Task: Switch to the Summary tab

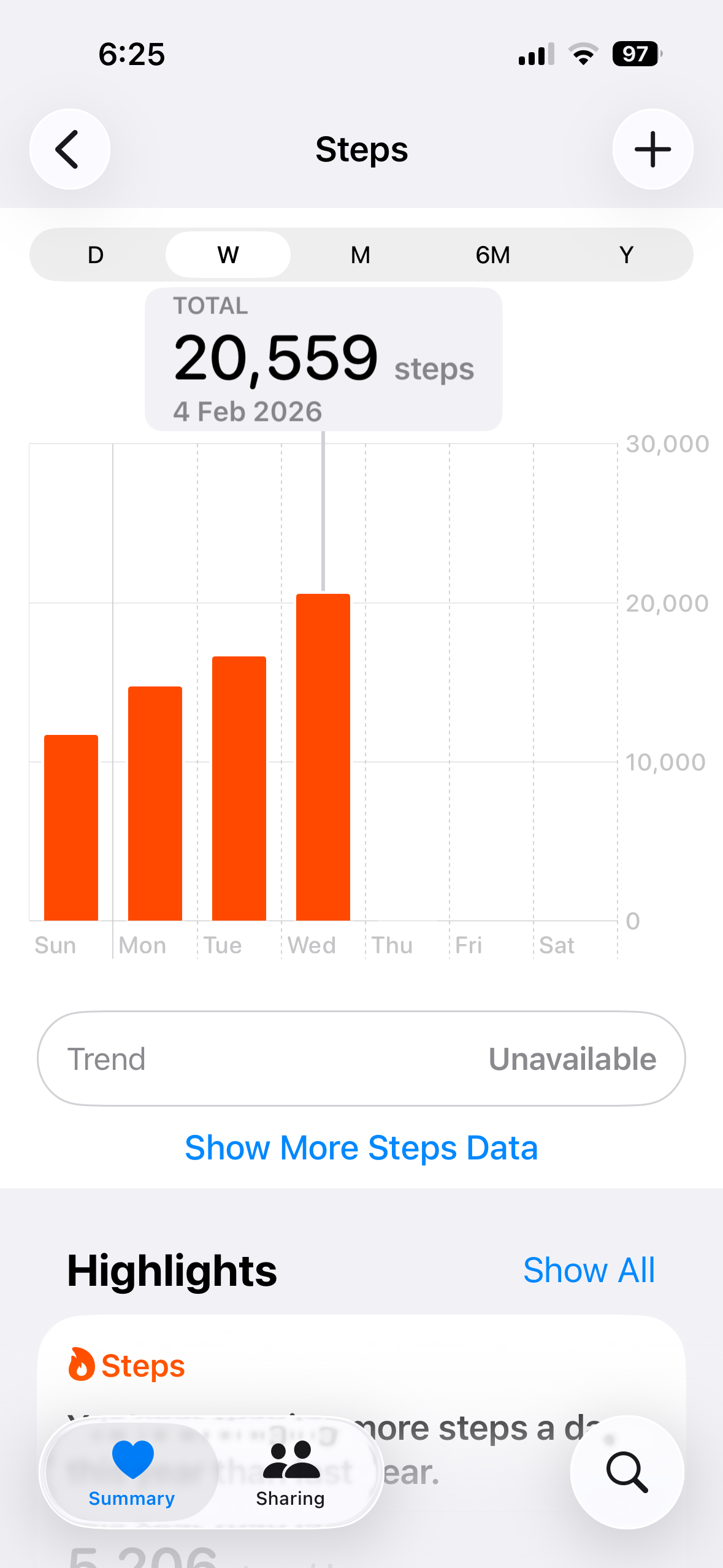Action: 132,1472
